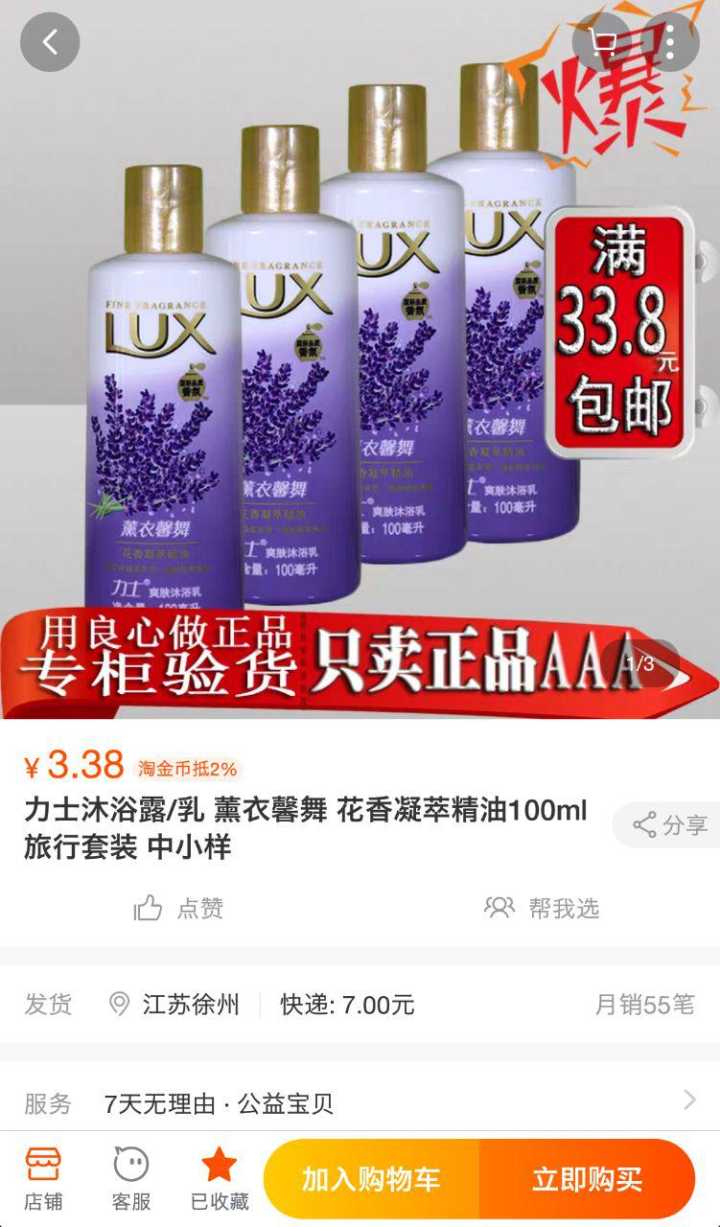Add item with 加入购物车
This screenshot has width=720, height=1227.
[x=371, y=1179]
